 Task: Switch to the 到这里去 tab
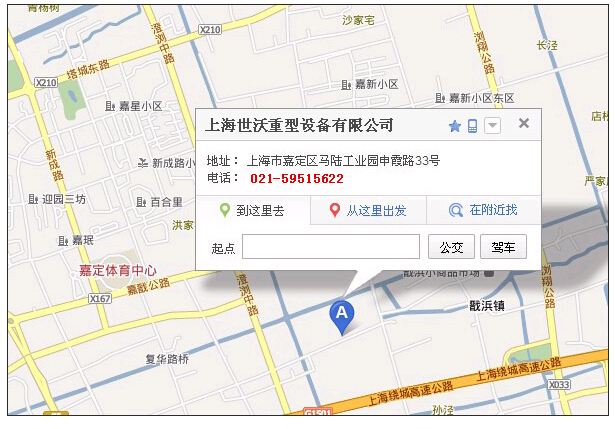pos(253,211)
